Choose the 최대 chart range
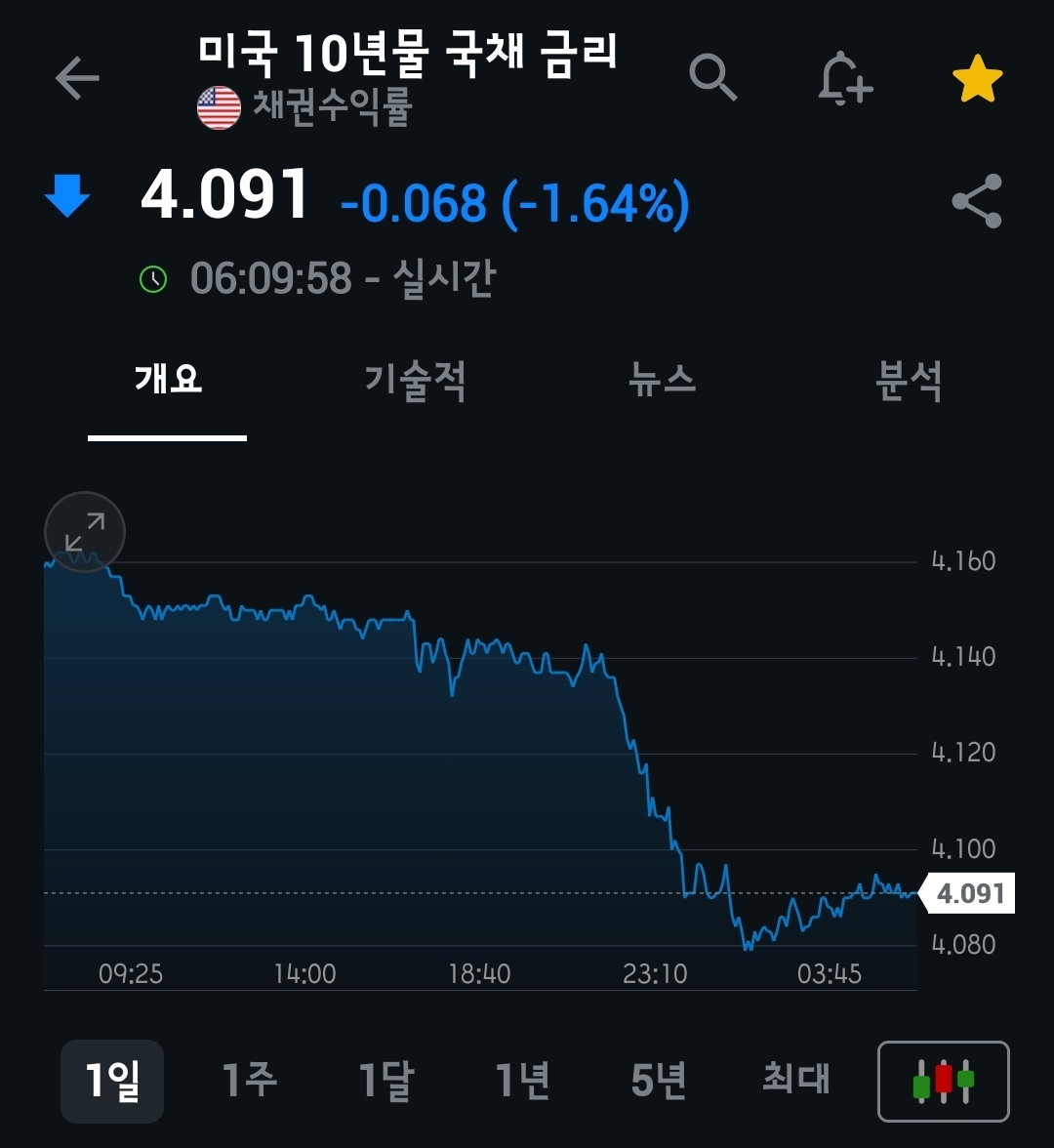1054x1148 pixels. pyautogui.click(x=795, y=1080)
